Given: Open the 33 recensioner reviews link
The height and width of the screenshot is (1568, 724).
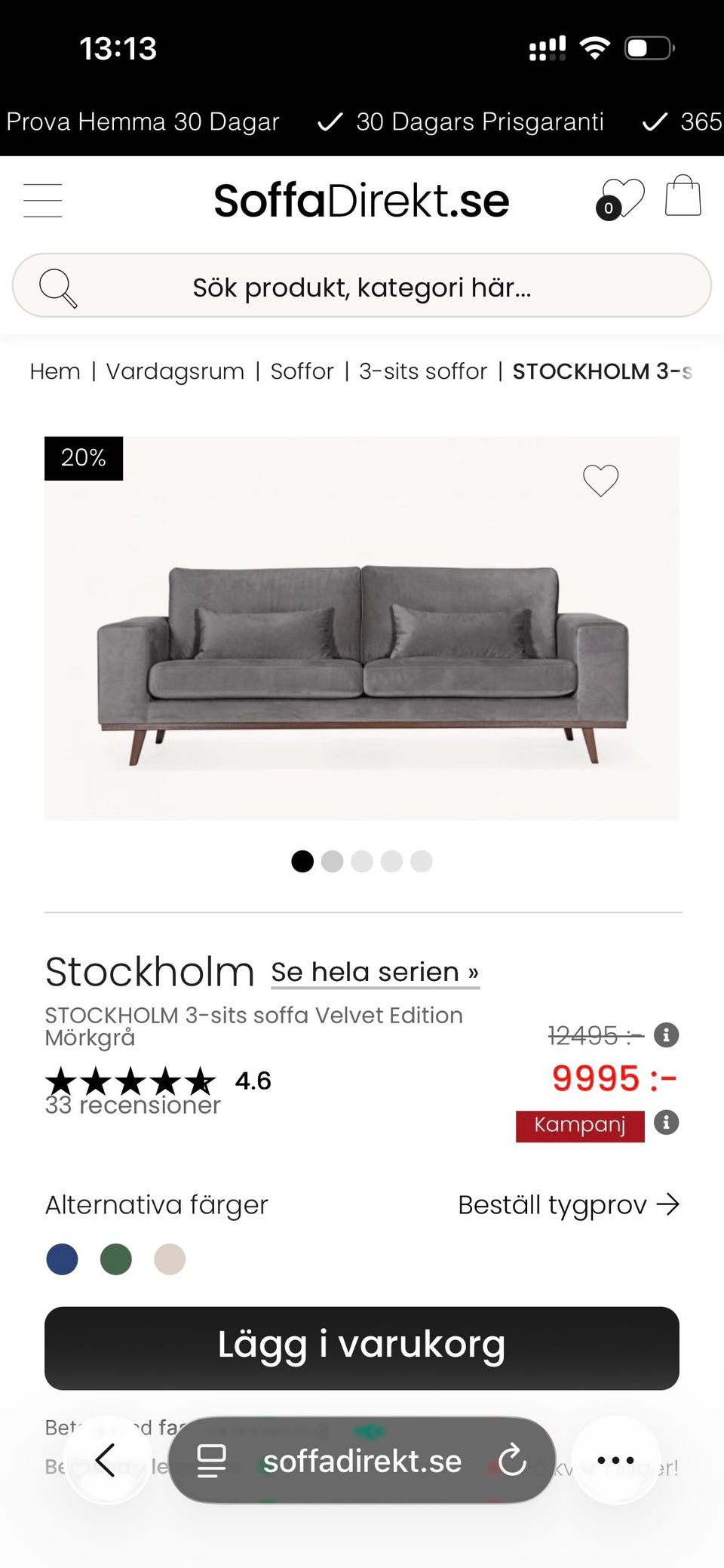Looking at the screenshot, I should point(132,1105).
